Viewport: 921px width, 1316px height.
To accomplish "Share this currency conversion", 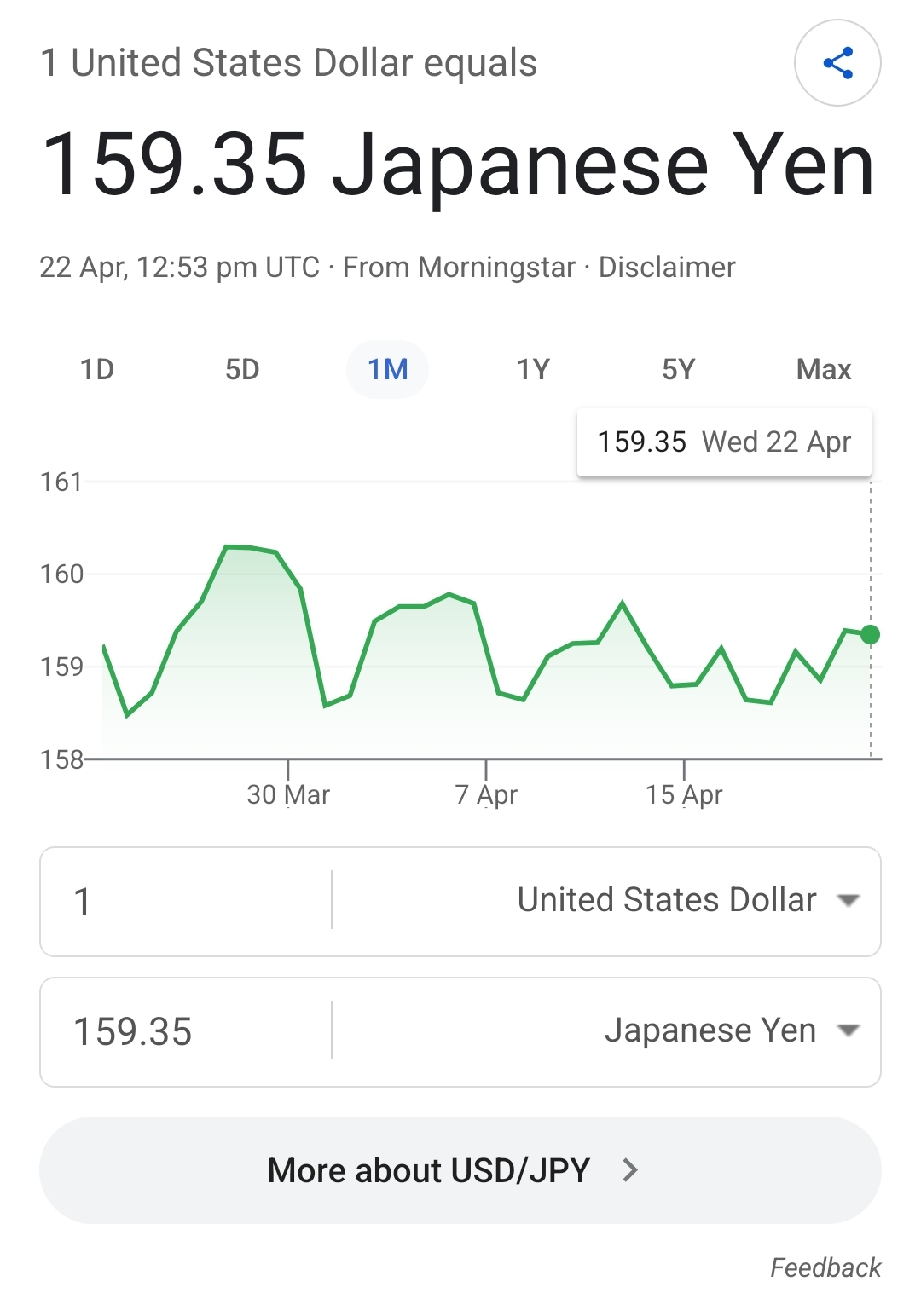I will [x=837, y=63].
